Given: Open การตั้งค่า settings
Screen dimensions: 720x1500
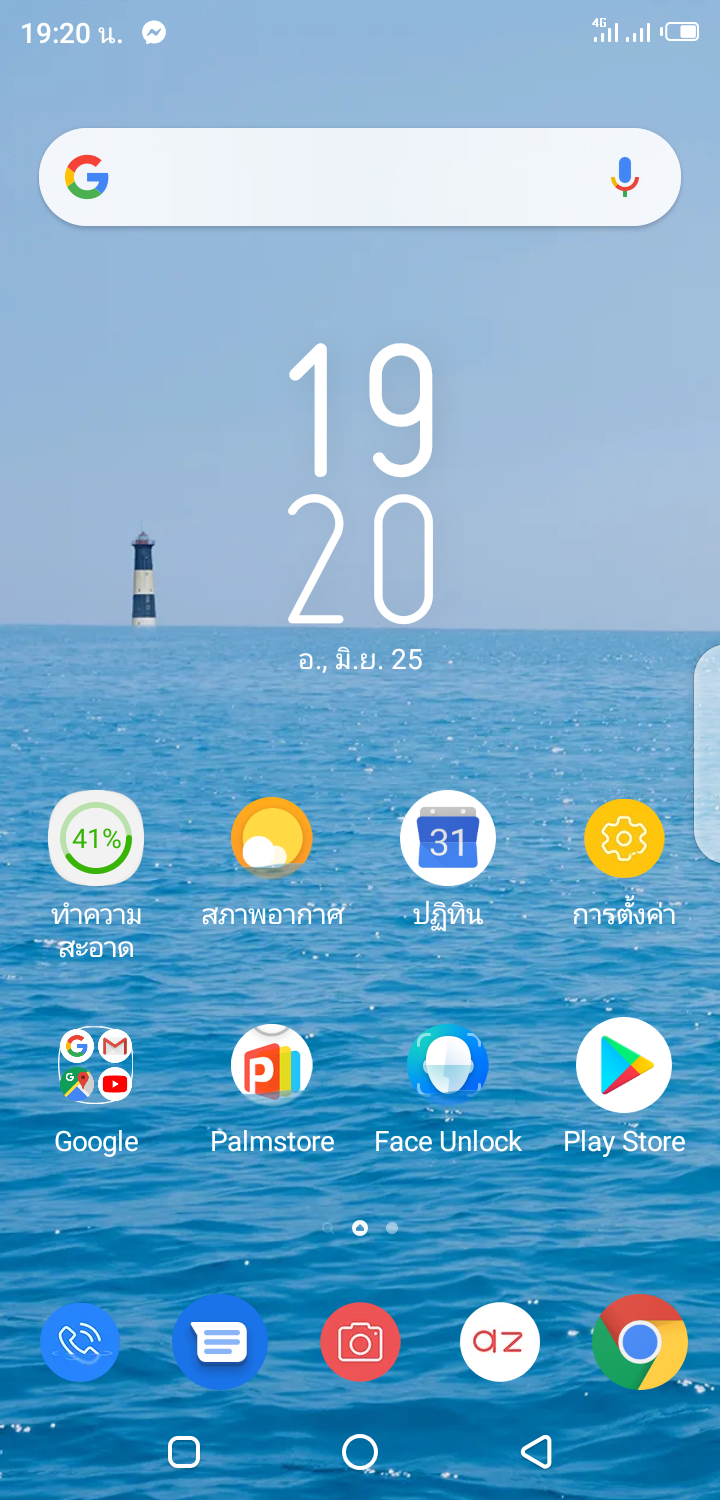Looking at the screenshot, I should [x=624, y=838].
